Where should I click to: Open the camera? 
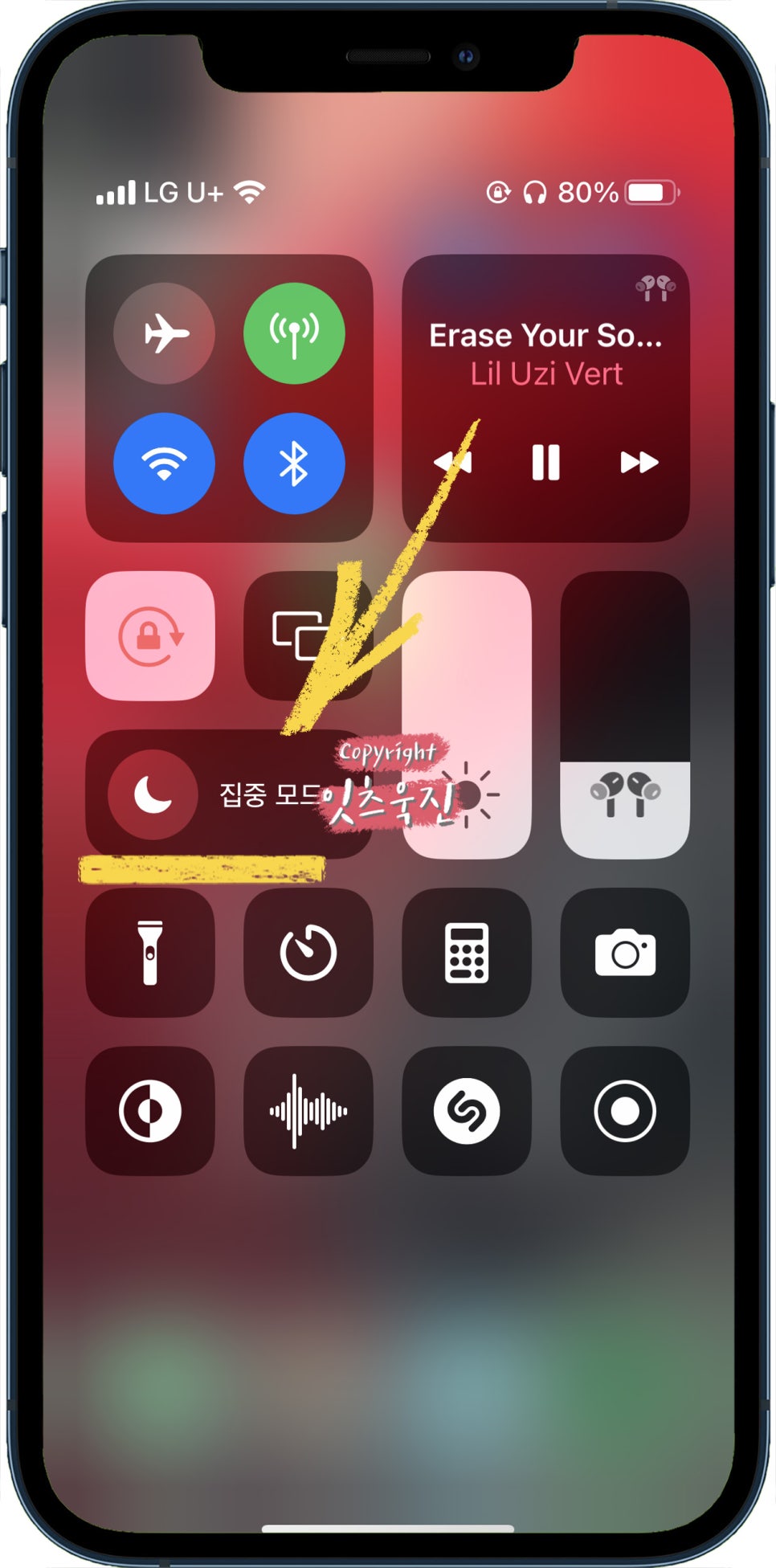[x=625, y=953]
